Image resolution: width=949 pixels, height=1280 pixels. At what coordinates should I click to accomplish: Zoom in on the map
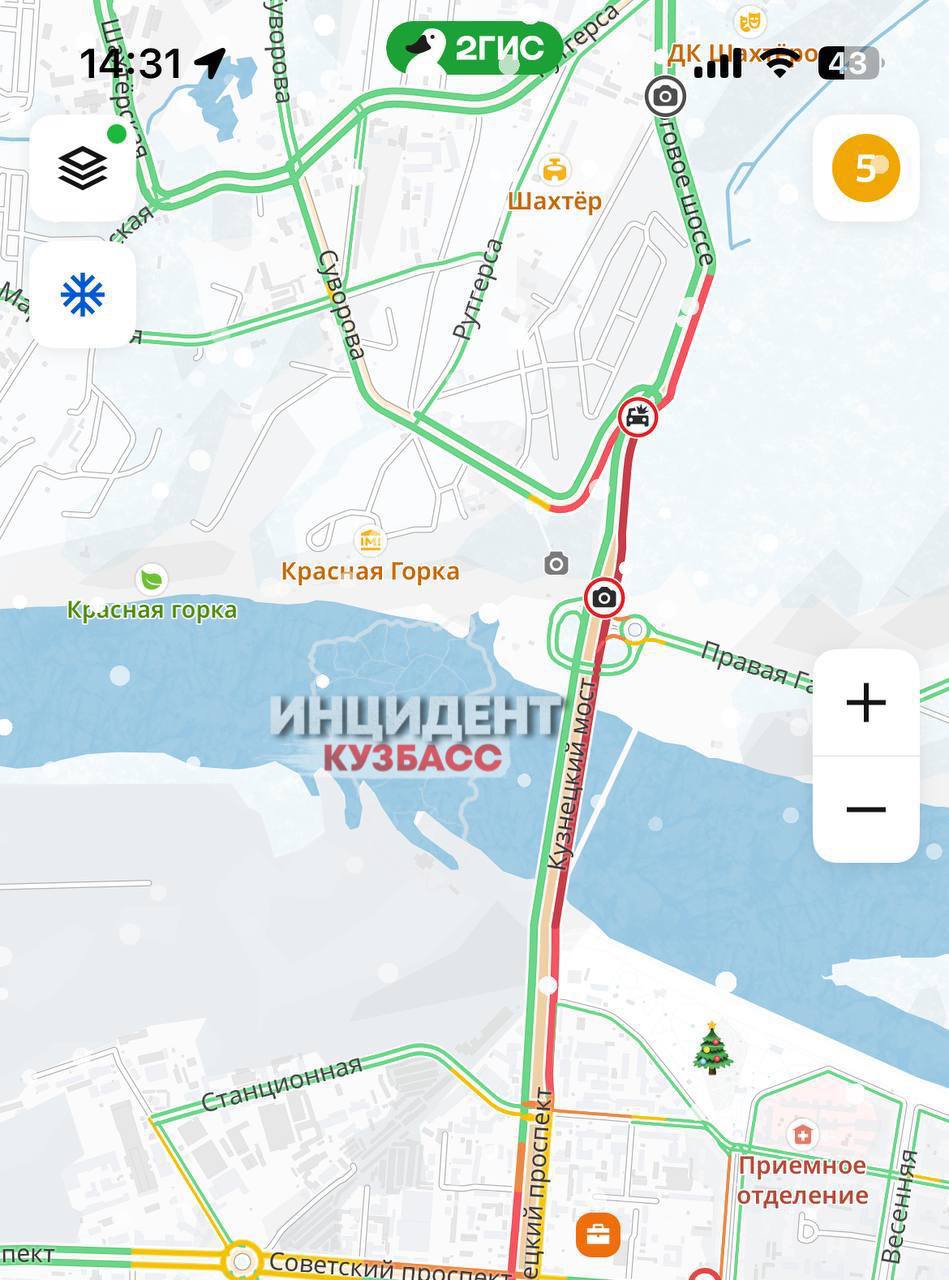click(x=865, y=703)
